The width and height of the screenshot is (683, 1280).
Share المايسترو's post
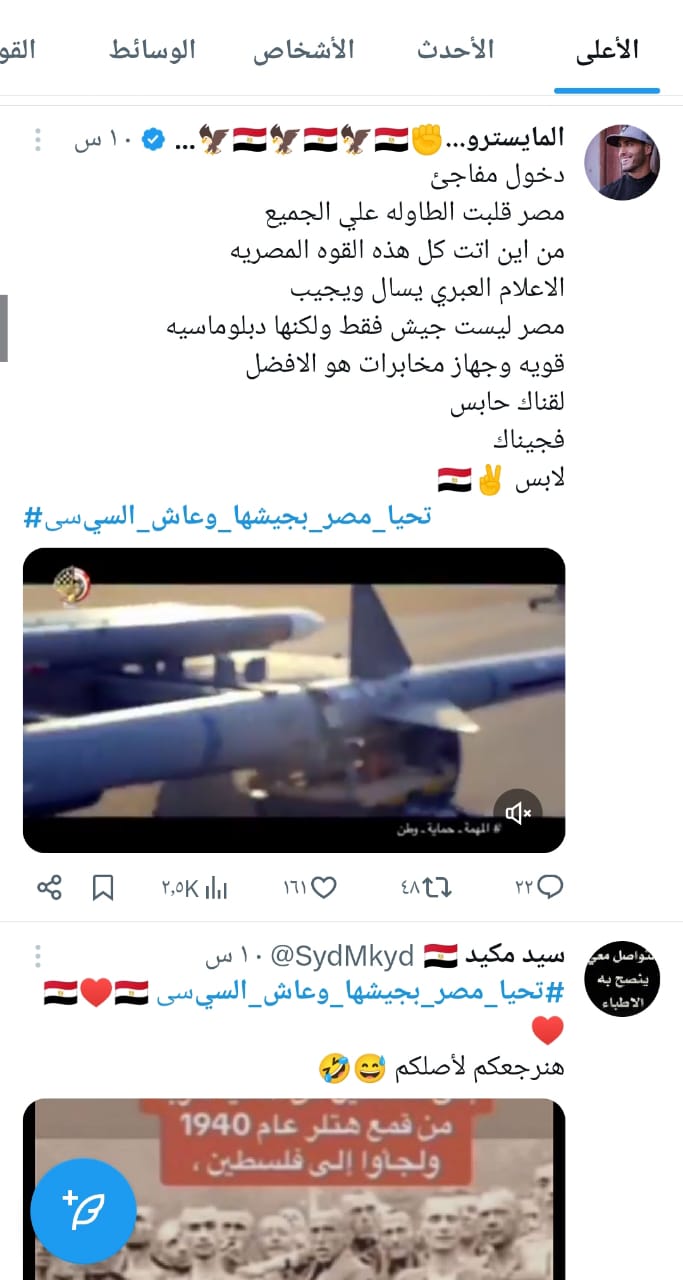point(50,887)
